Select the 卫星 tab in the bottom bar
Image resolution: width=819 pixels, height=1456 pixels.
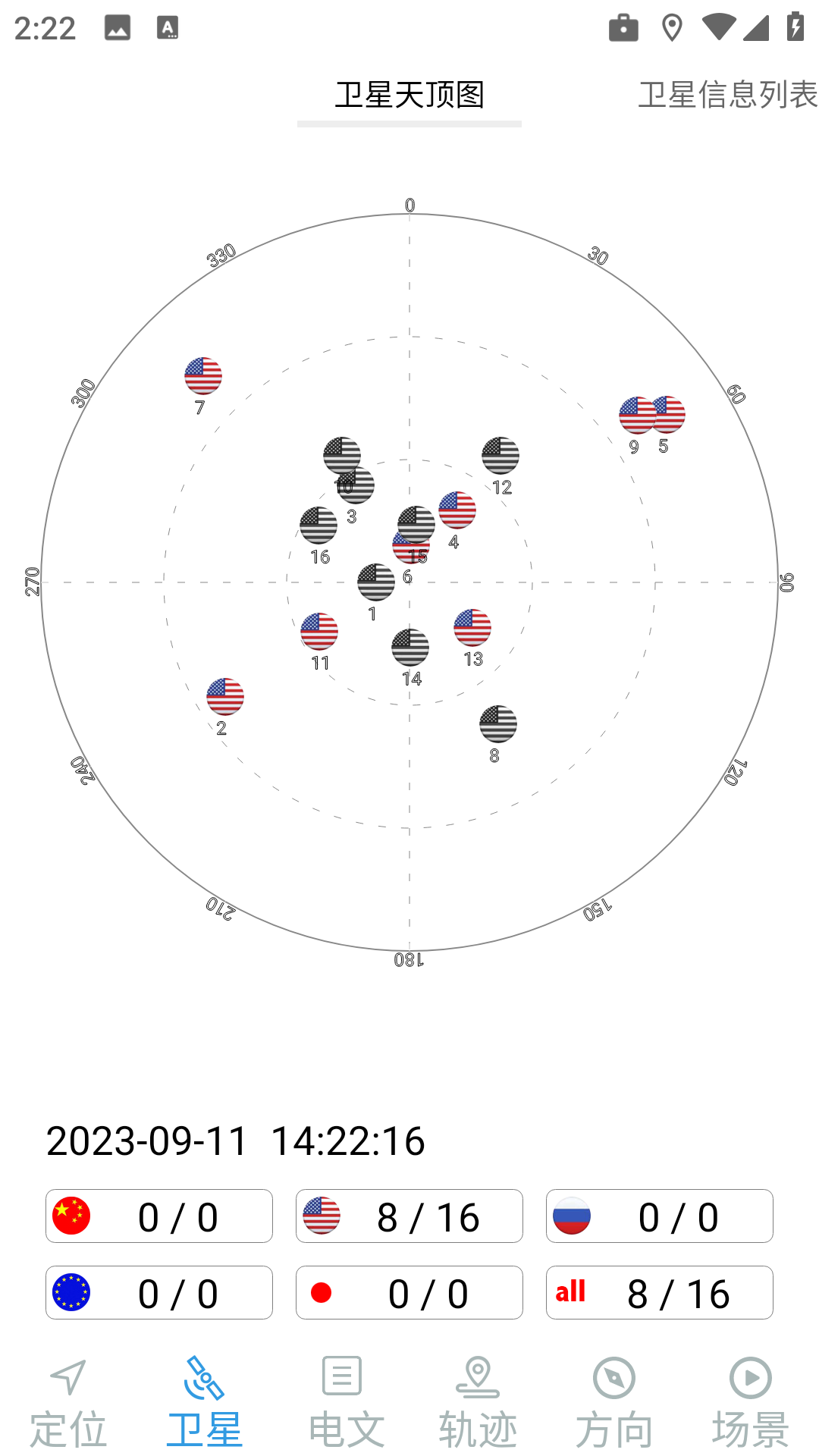(205, 1403)
